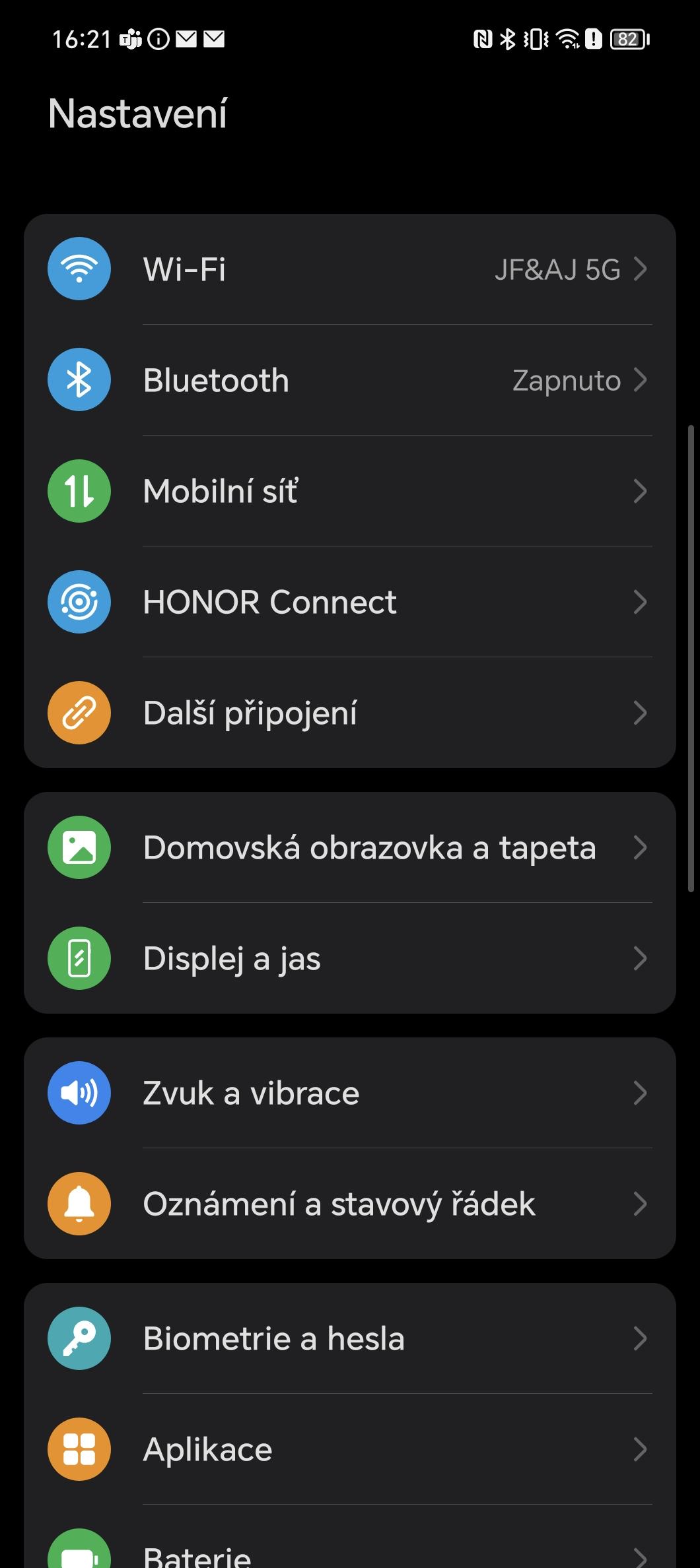The image size is (700, 1568).
Task: Open HONOR Connect
Action: click(x=350, y=602)
